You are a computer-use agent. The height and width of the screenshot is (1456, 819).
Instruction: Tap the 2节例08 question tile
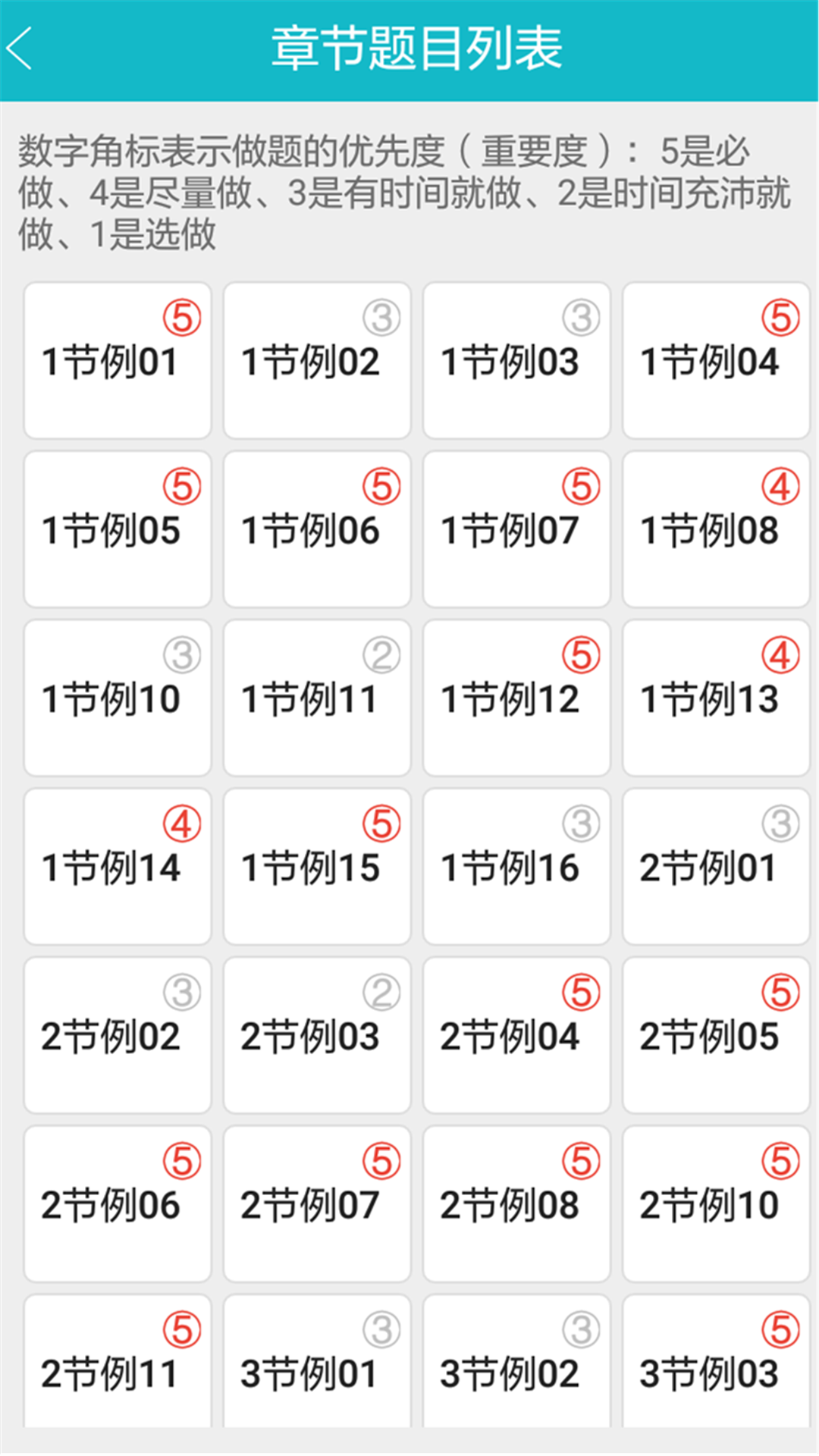click(516, 1204)
